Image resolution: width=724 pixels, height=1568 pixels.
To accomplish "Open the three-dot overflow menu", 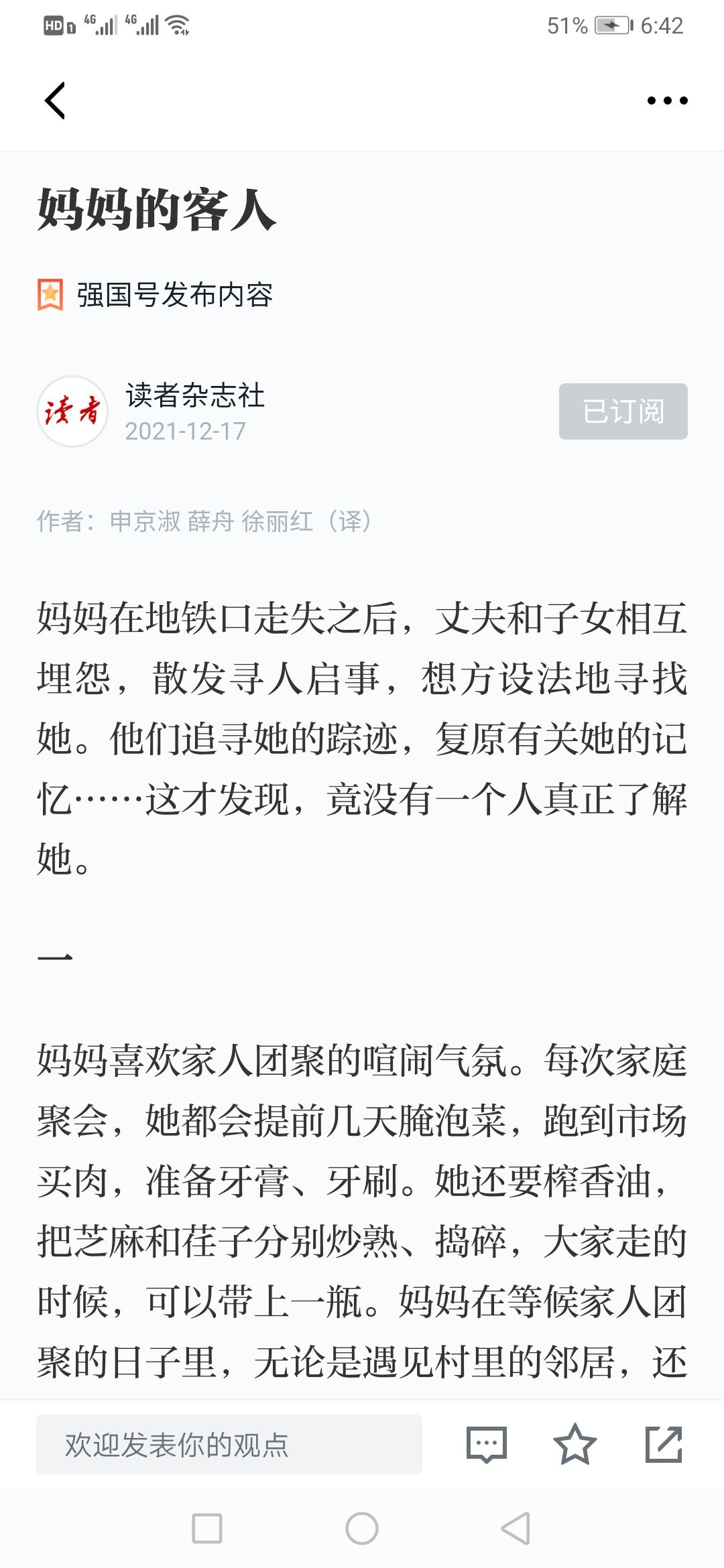I will (x=667, y=101).
